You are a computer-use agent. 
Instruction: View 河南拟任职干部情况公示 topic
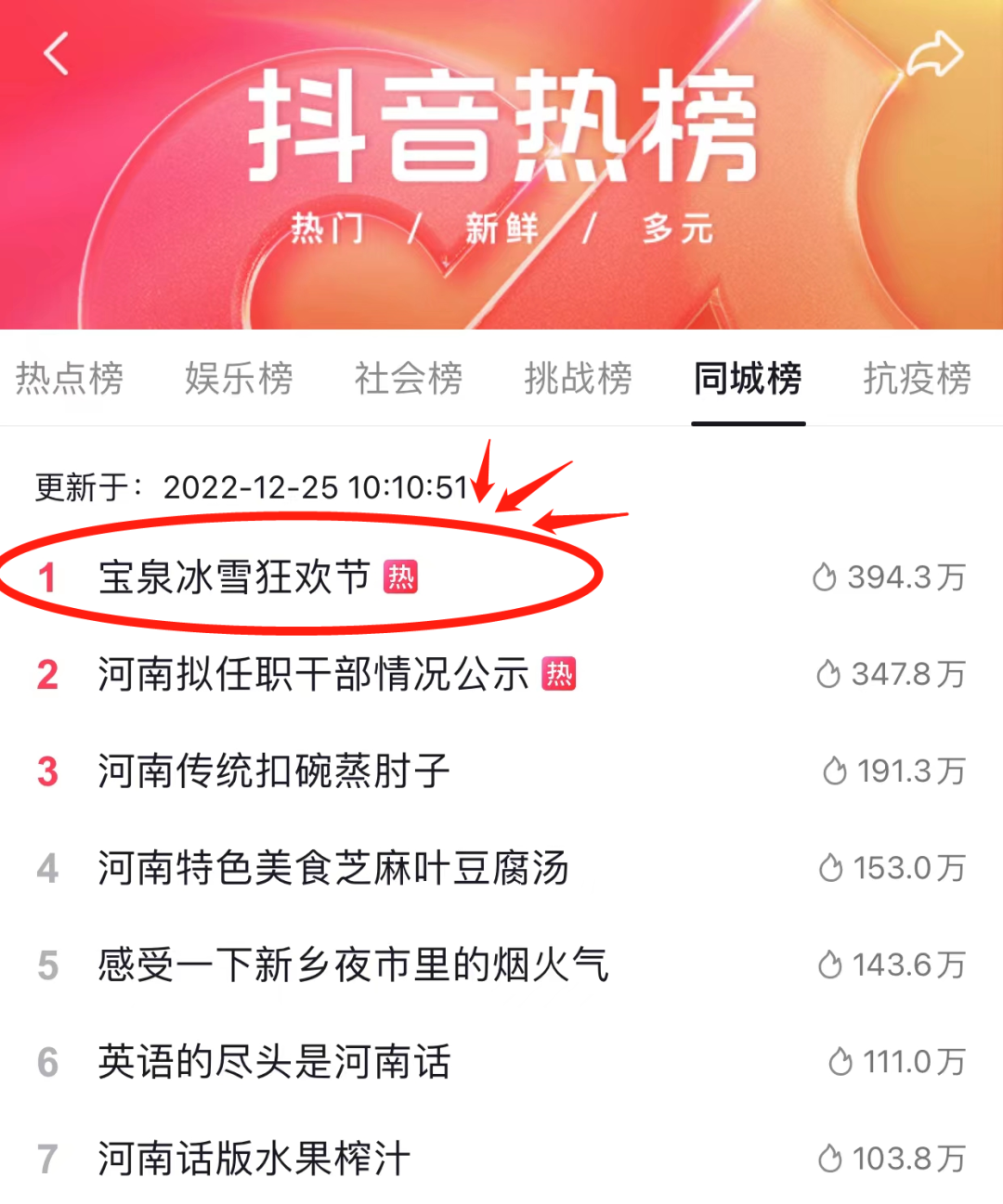click(x=313, y=675)
